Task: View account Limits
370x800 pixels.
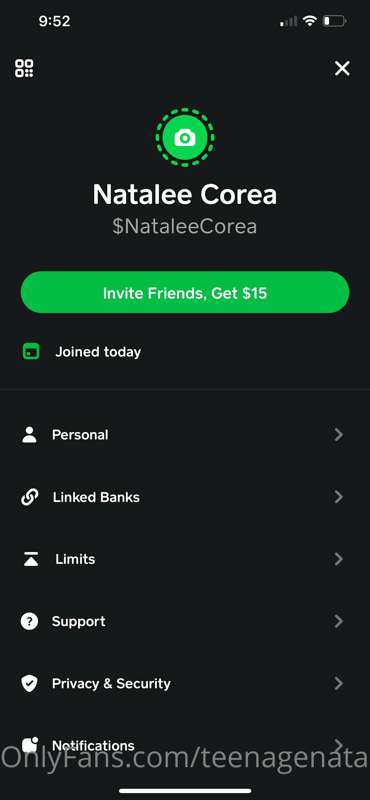Action: [x=185, y=559]
